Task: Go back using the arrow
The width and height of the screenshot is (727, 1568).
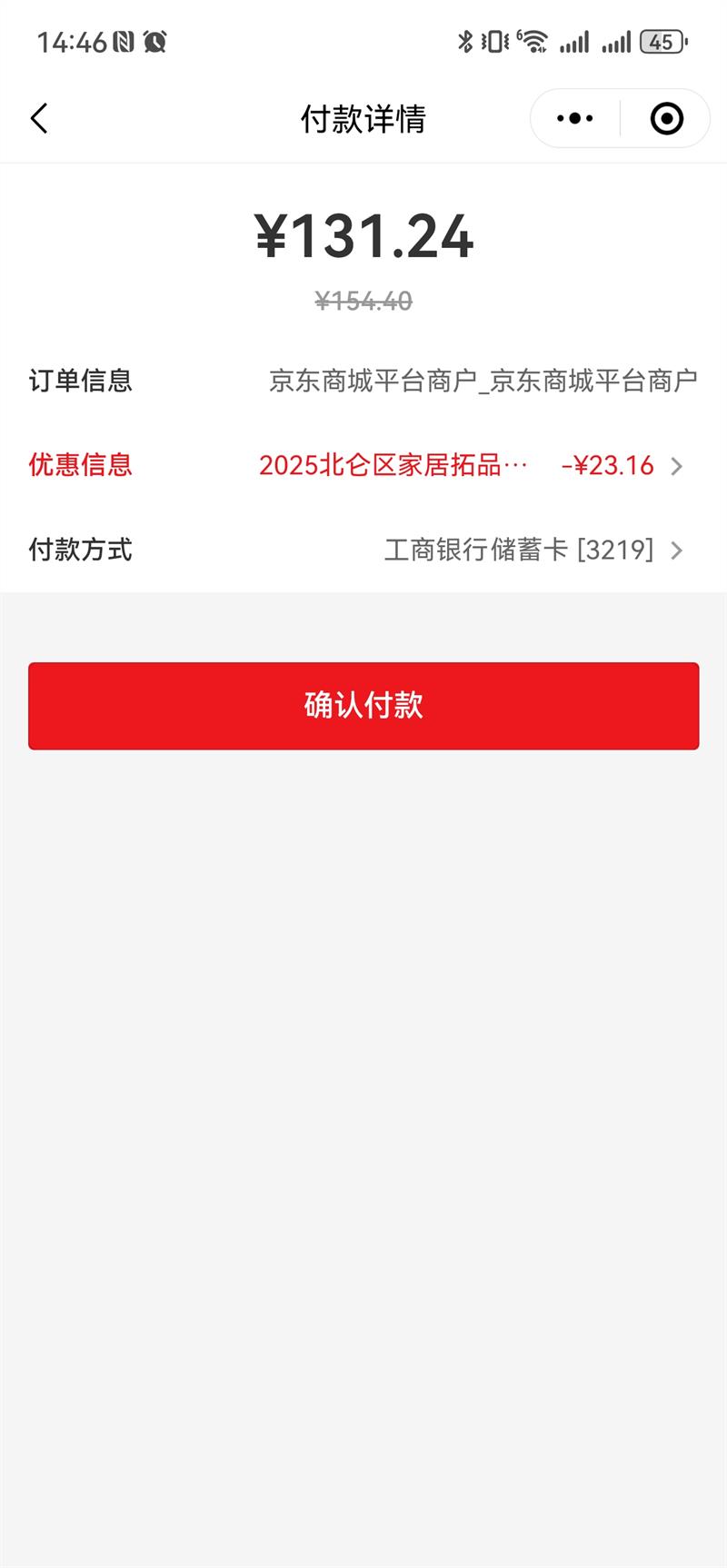Action: (x=39, y=119)
